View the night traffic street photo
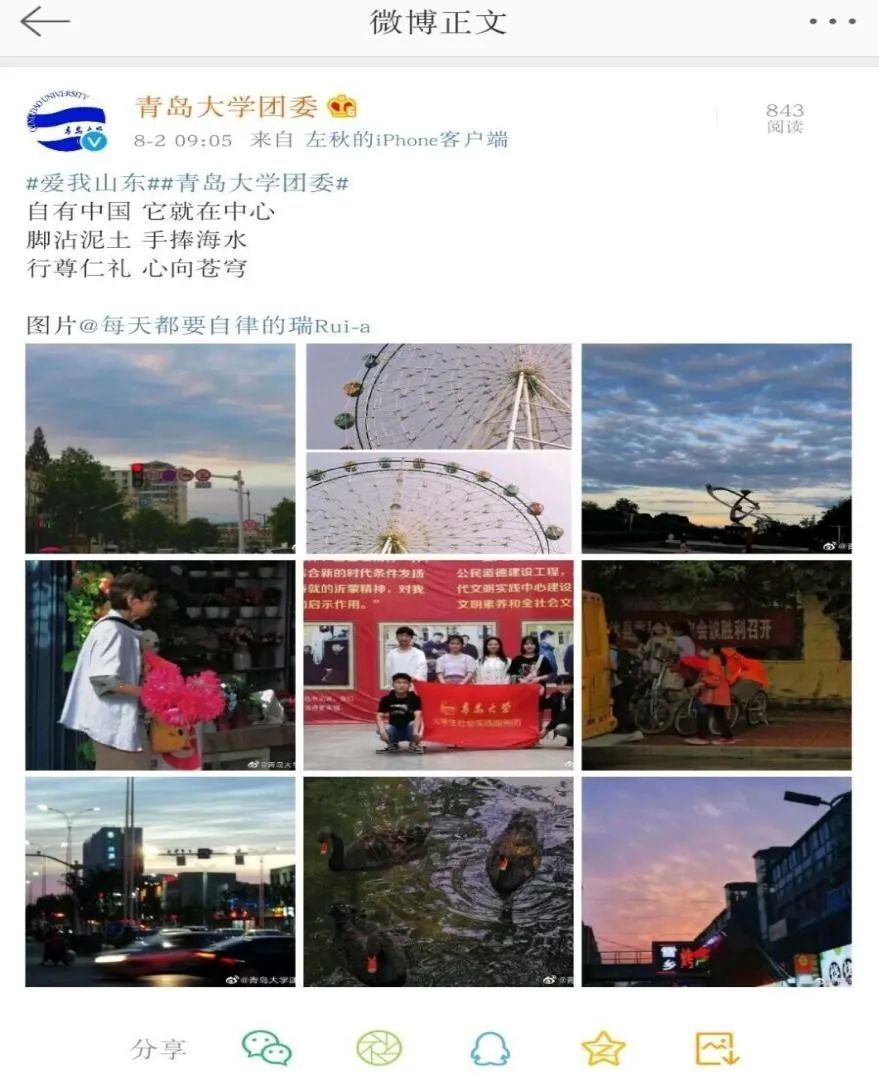The image size is (879, 1090). (160, 882)
